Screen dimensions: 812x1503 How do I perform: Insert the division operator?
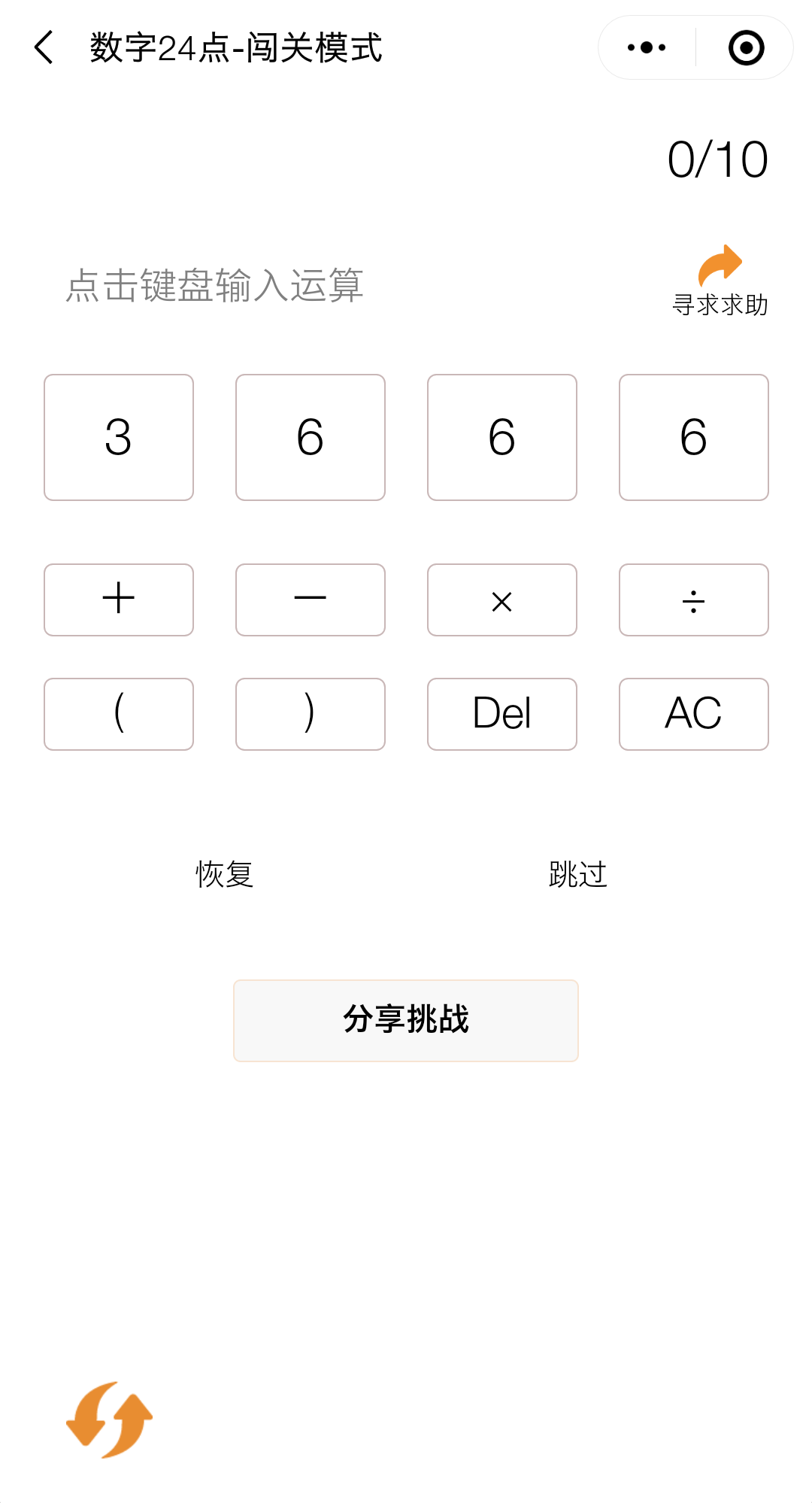694,600
